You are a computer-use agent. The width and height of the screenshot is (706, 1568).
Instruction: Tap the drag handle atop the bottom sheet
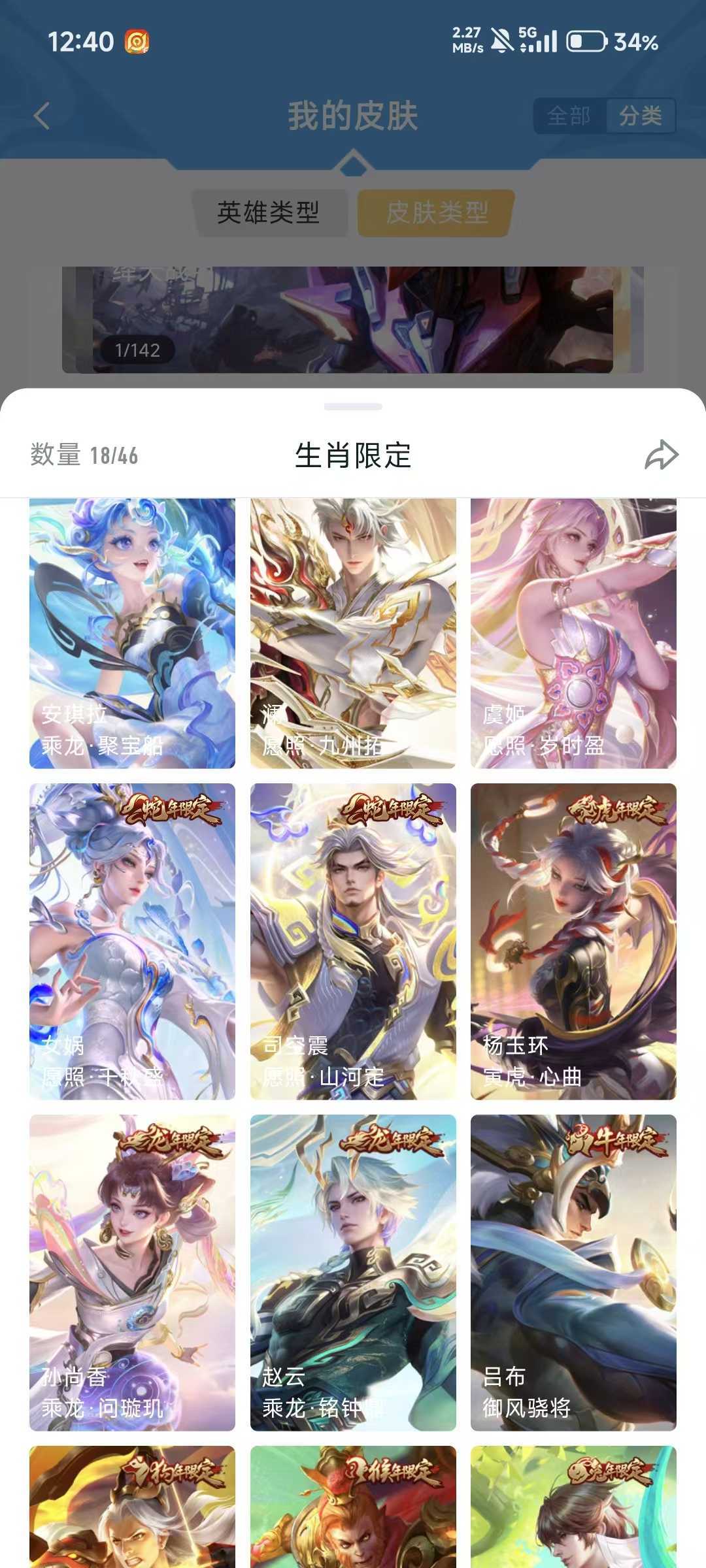(353, 406)
